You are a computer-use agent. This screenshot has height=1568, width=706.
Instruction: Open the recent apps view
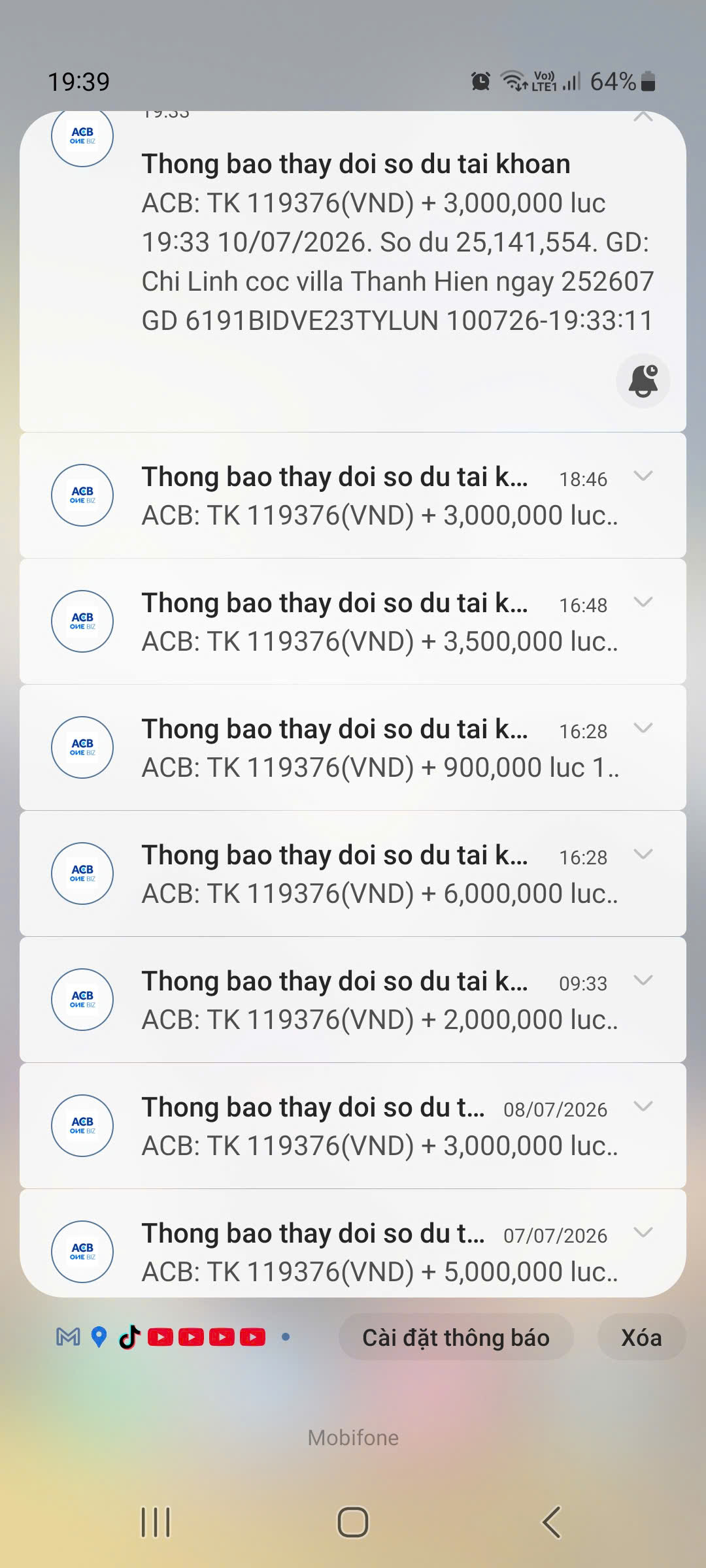[156, 1522]
